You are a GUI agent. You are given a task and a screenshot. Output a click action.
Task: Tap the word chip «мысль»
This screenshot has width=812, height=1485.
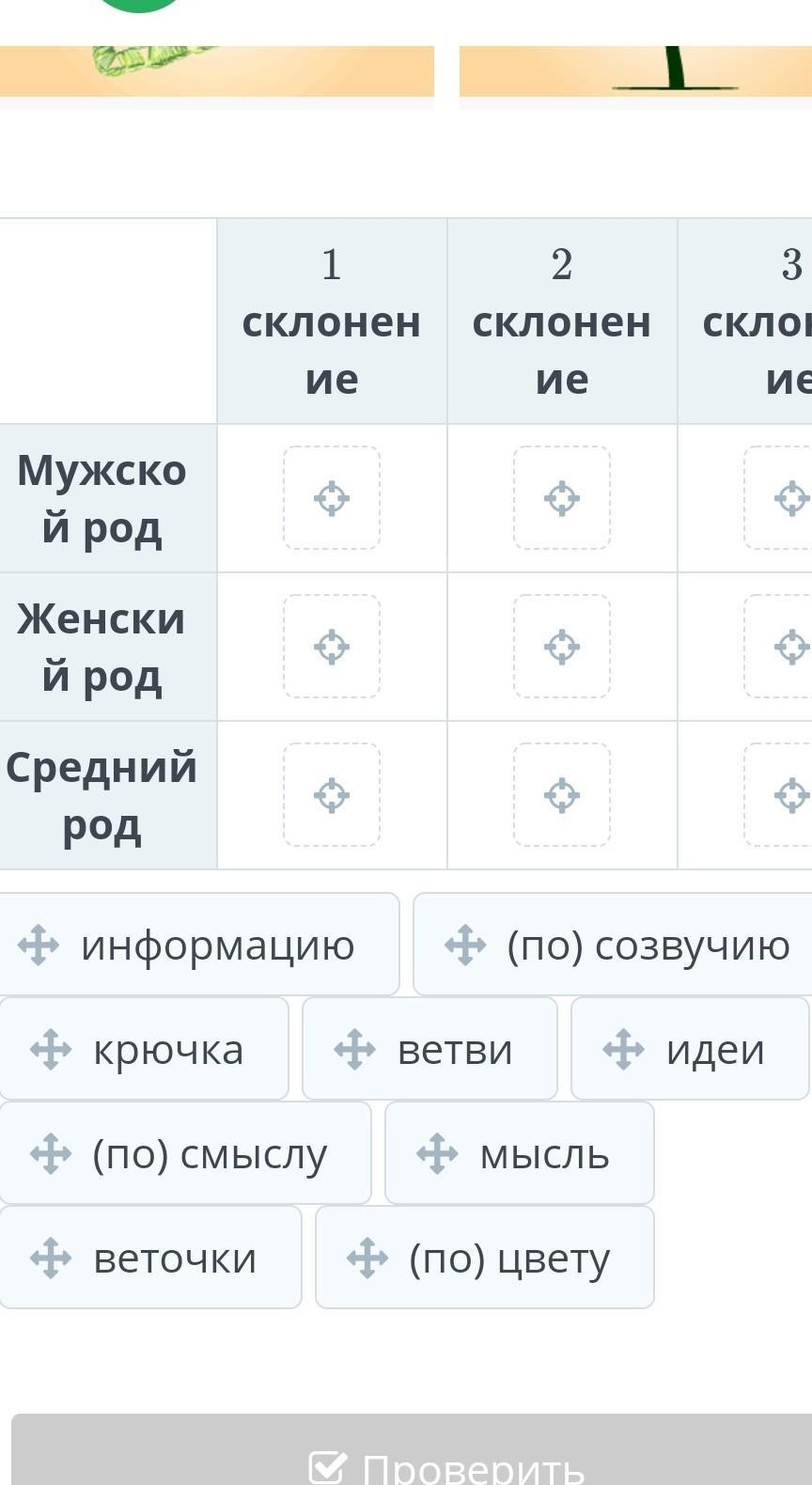[x=519, y=1153]
